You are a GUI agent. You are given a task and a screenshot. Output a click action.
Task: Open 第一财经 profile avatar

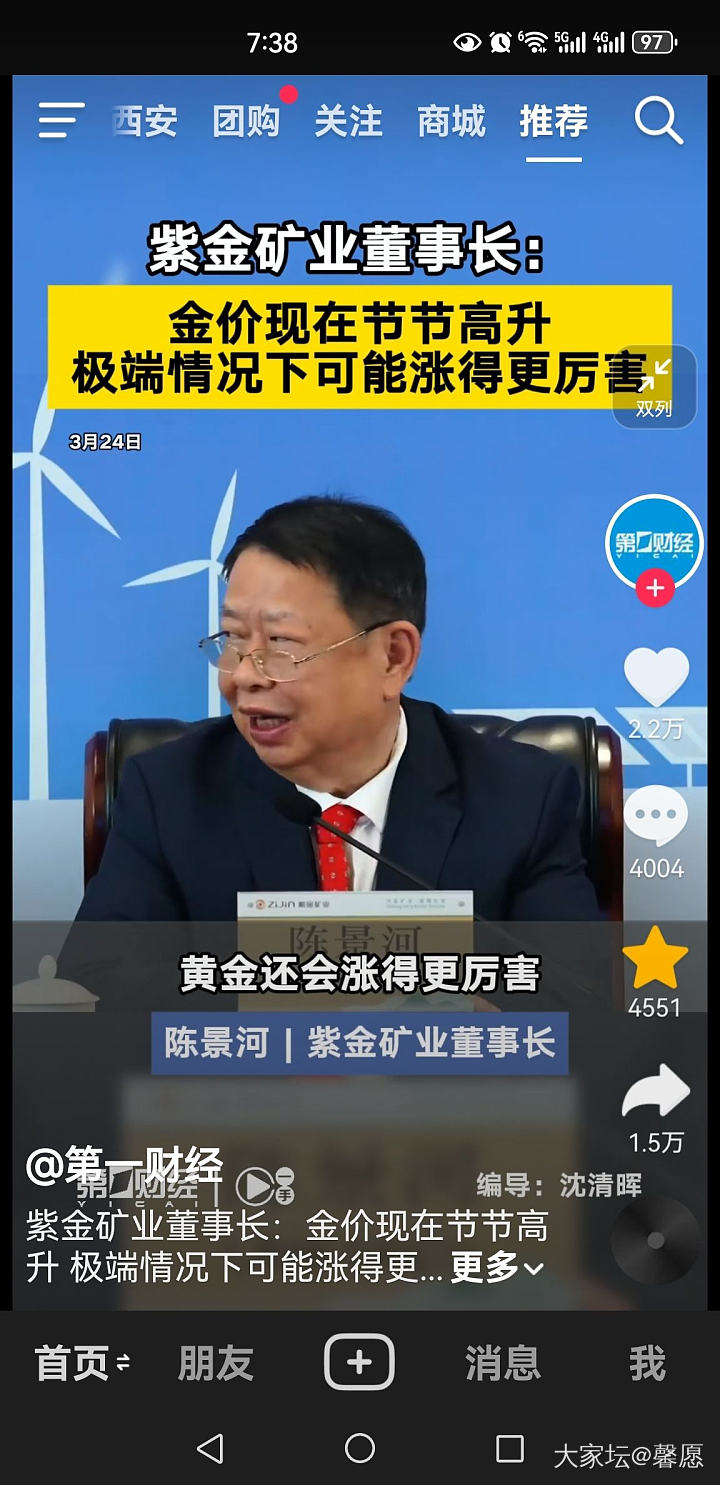pyautogui.click(x=654, y=543)
